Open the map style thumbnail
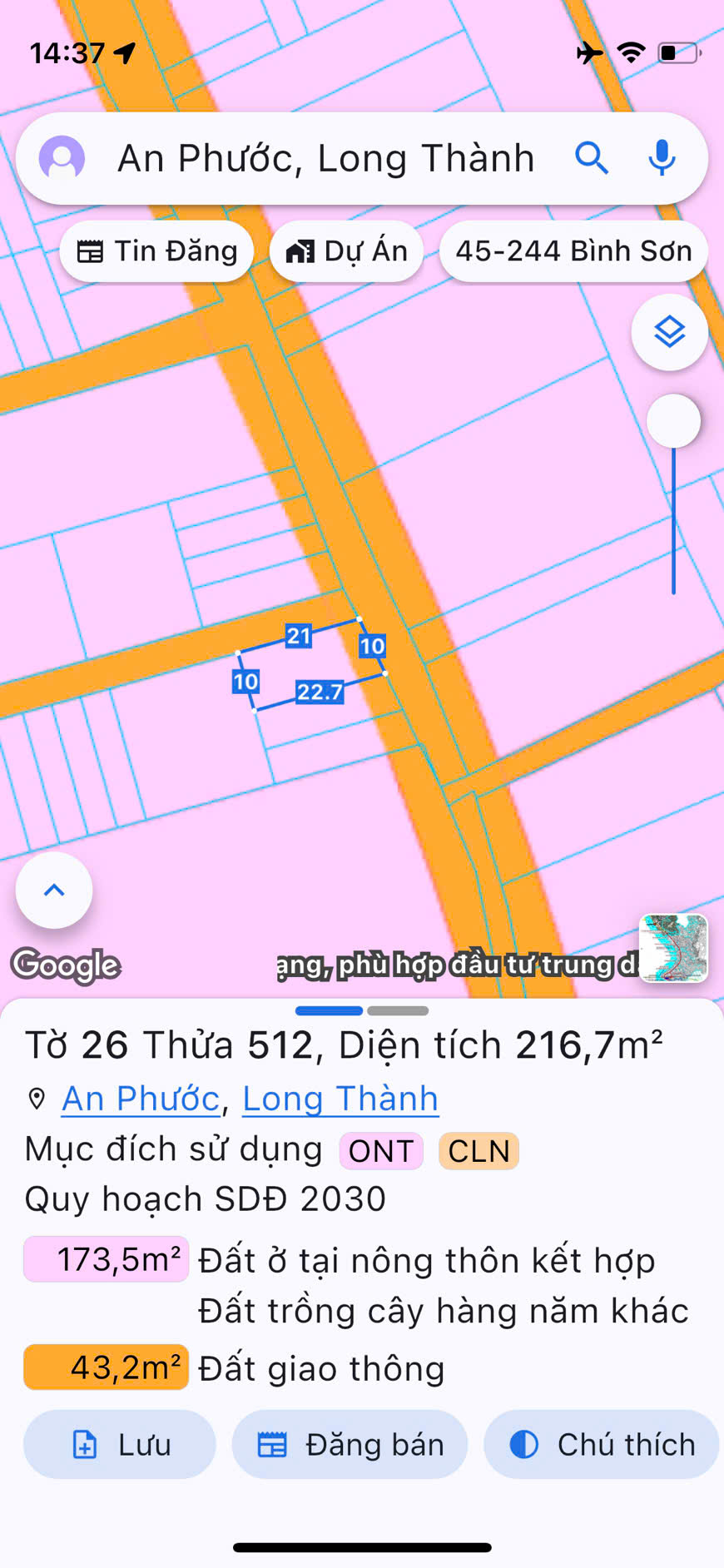724x1568 pixels. (673, 948)
